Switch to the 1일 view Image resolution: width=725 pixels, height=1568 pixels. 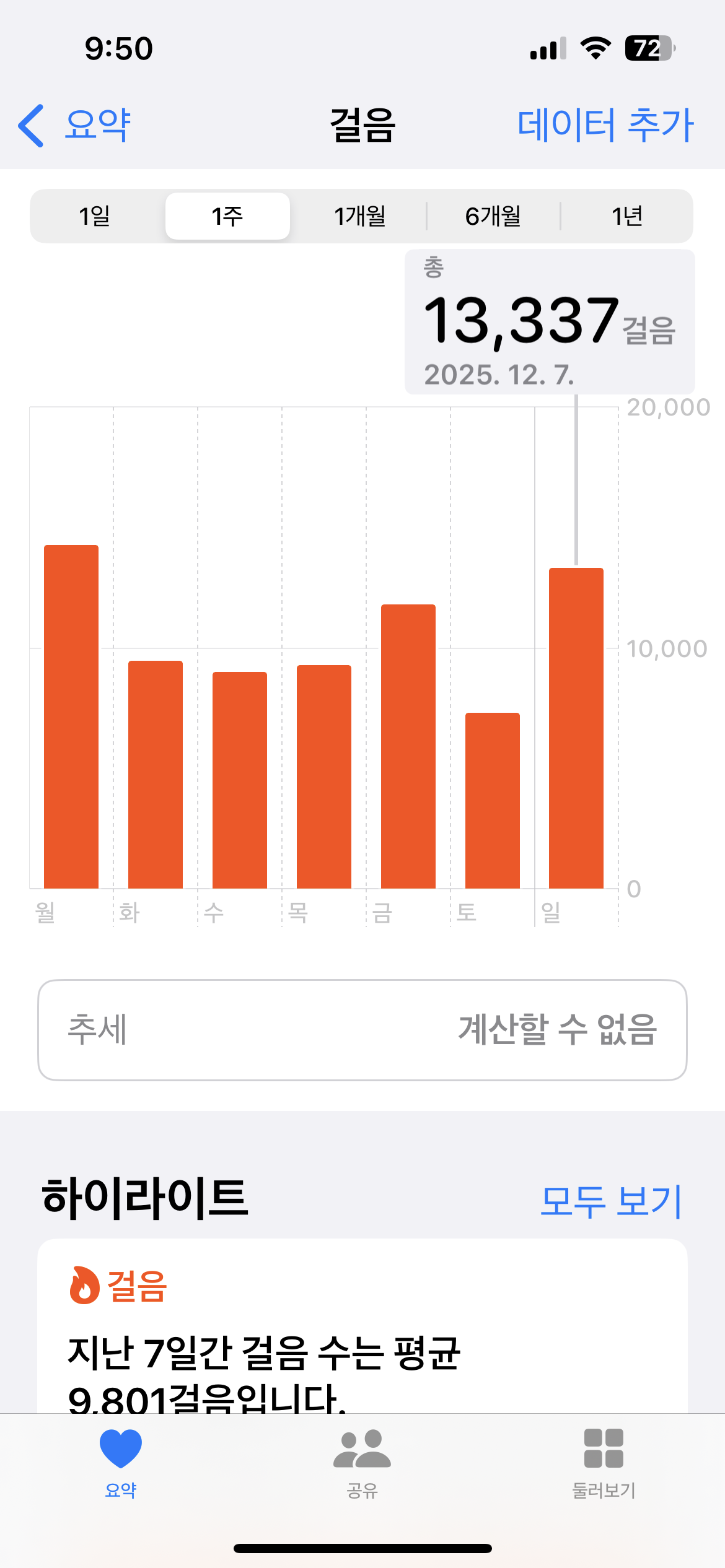tap(95, 216)
